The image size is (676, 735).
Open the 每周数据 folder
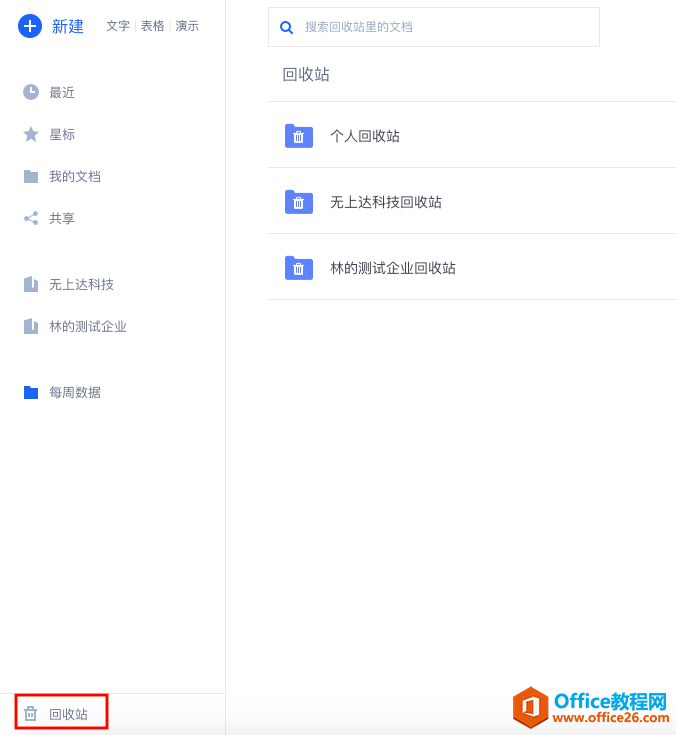pyautogui.click(x=74, y=393)
